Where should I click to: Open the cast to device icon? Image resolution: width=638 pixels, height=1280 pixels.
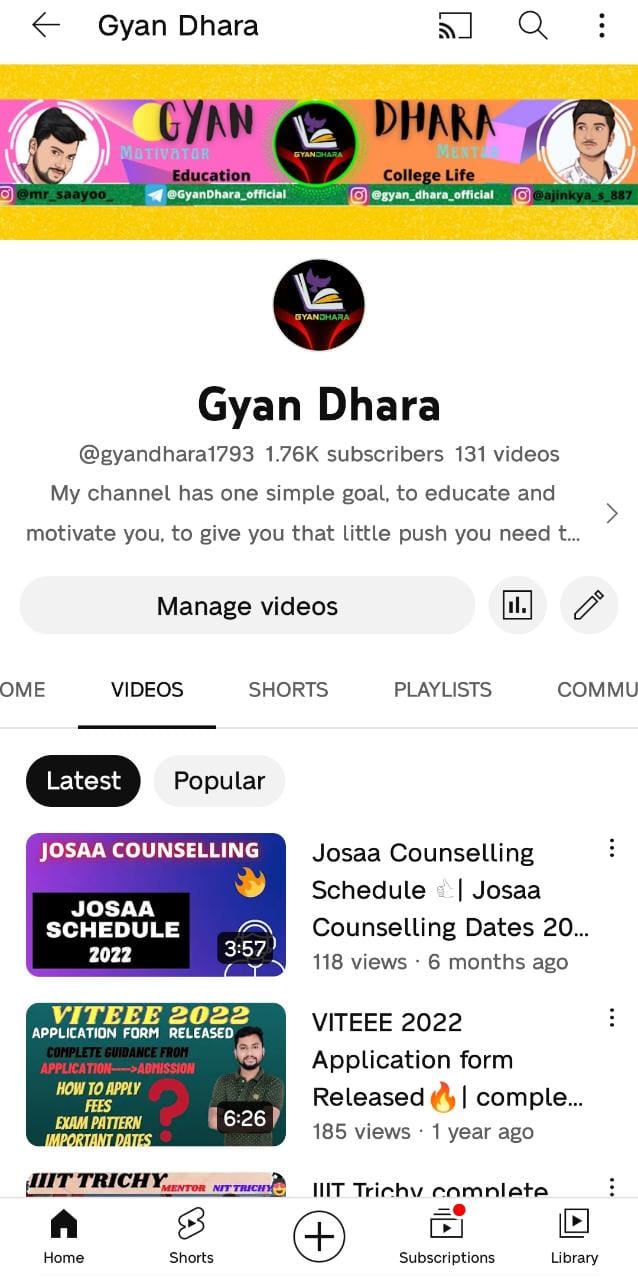pyautogui.click(x=455, y=26)
